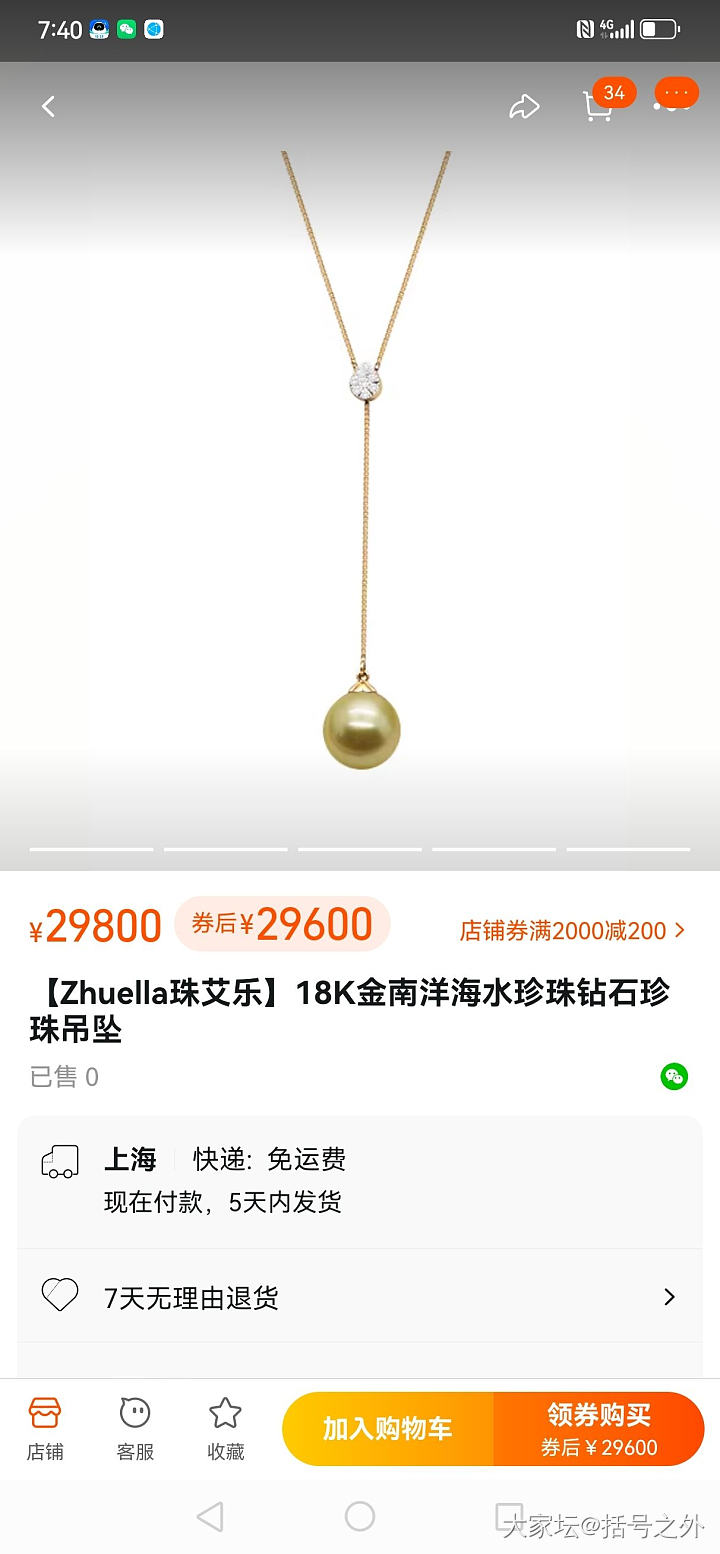
Task: Contact 客服 customer service
Action: (135, 1429)
